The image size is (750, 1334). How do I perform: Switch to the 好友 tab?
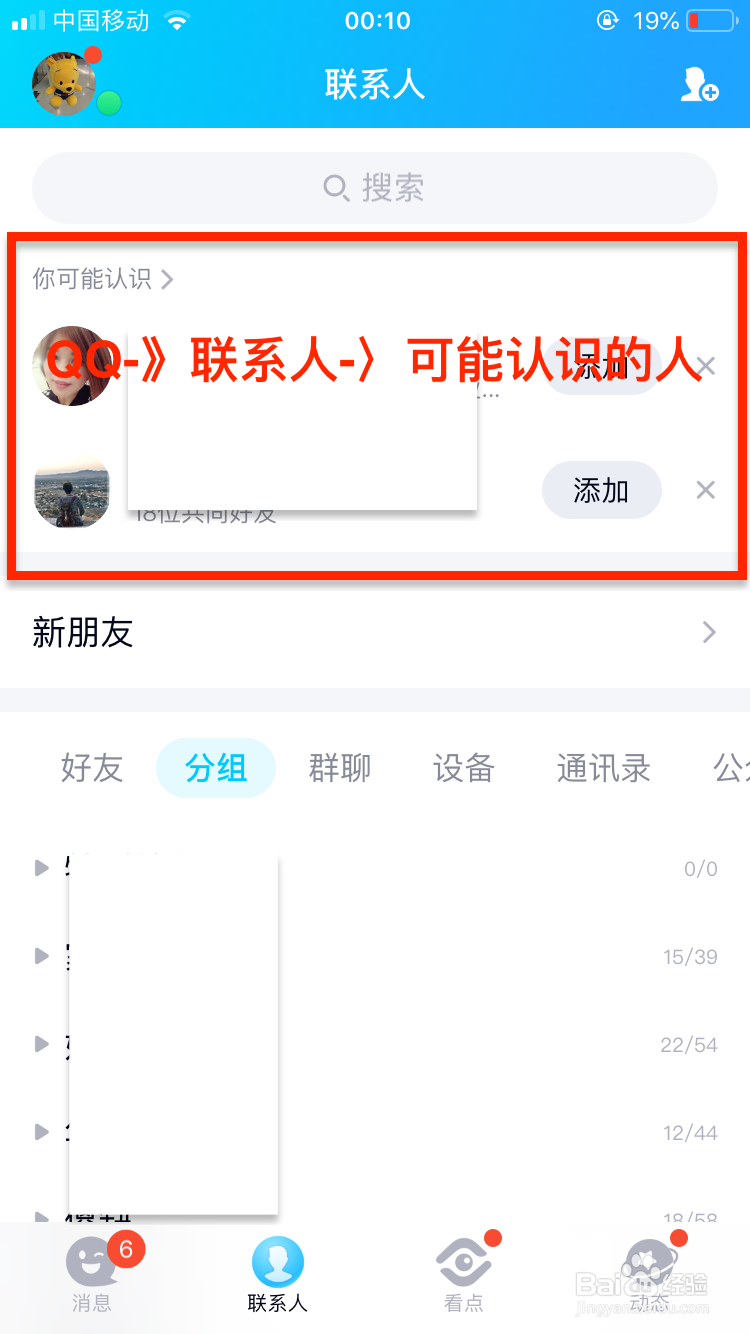(91, 768)
